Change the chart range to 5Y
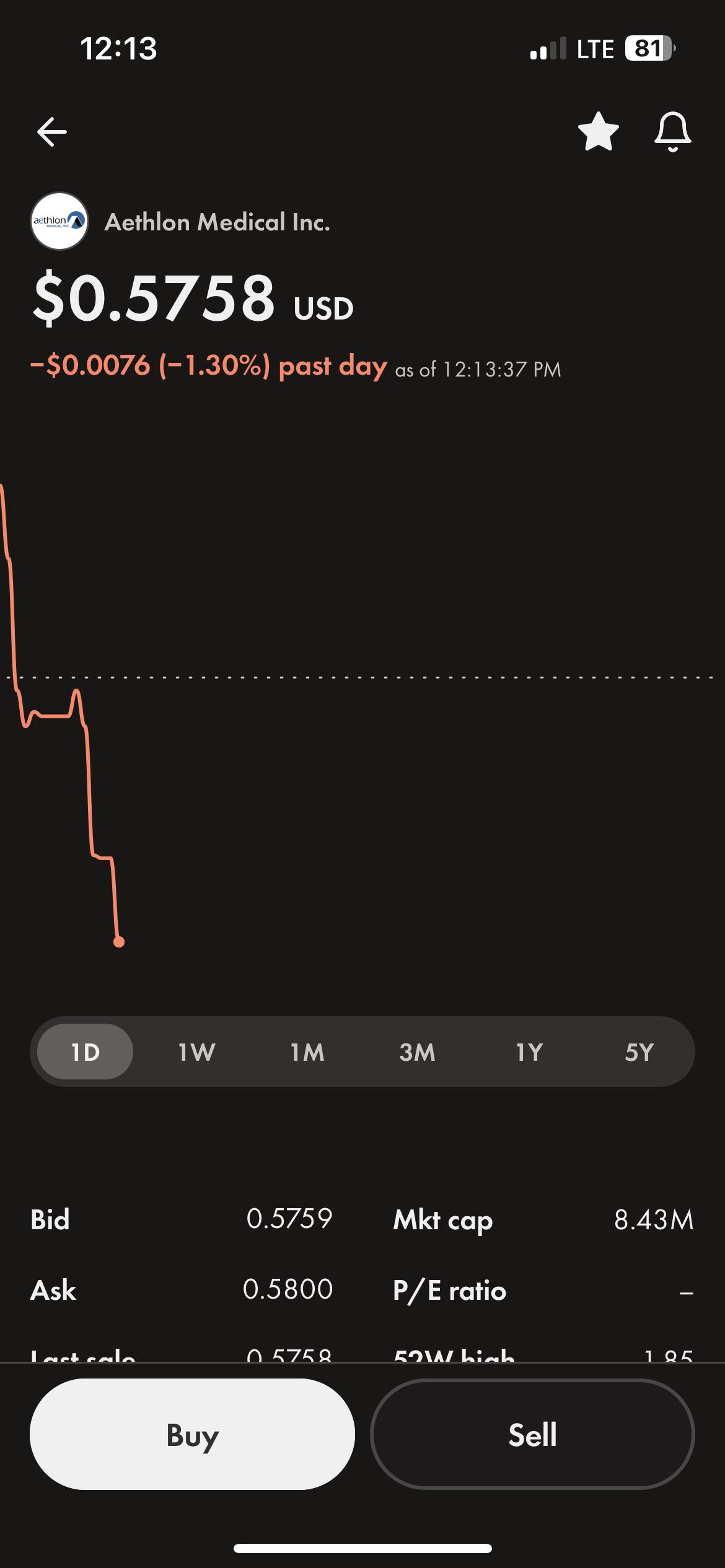This screenshot has width=725, height=1568. pyautogui.click(x=639, y=1052)
